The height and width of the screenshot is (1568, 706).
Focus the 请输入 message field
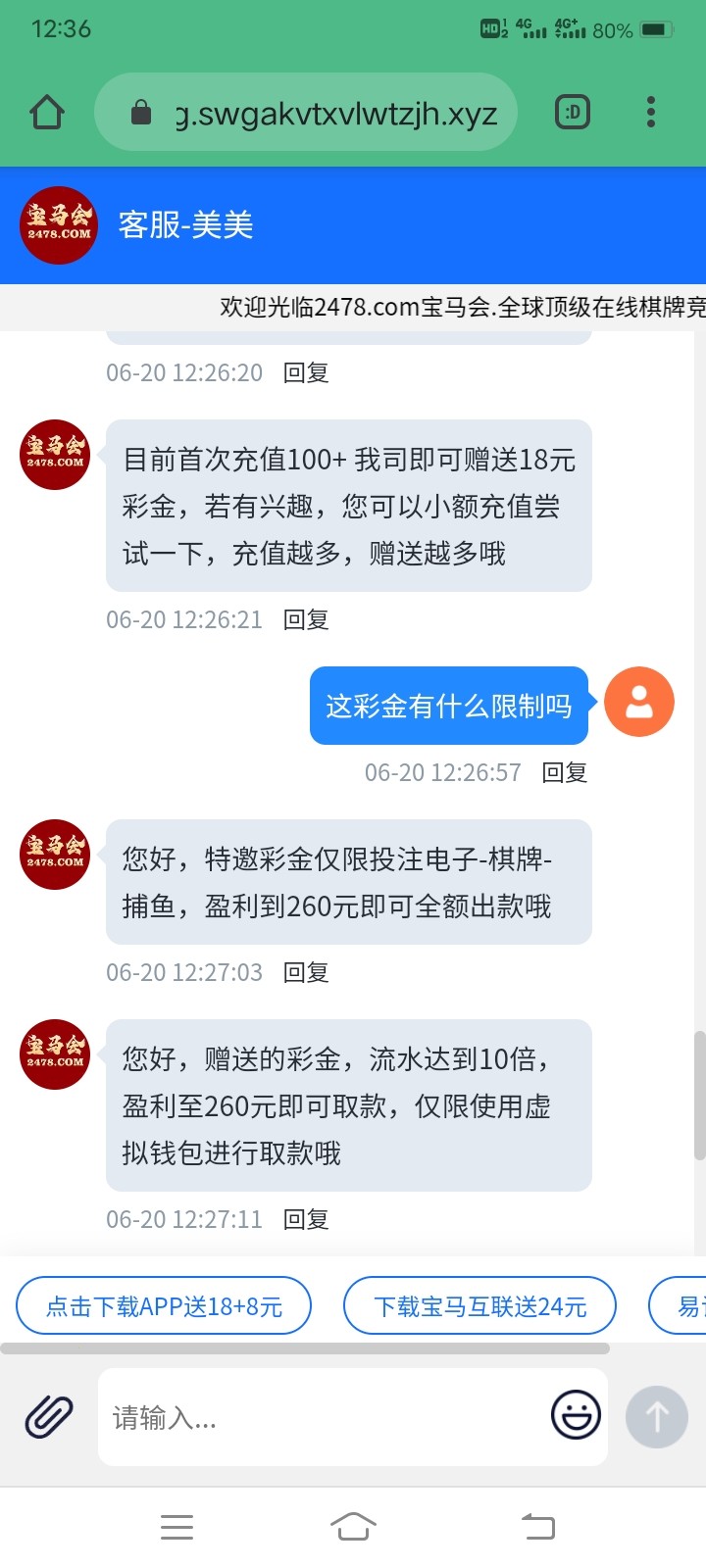coord(324,1417)
